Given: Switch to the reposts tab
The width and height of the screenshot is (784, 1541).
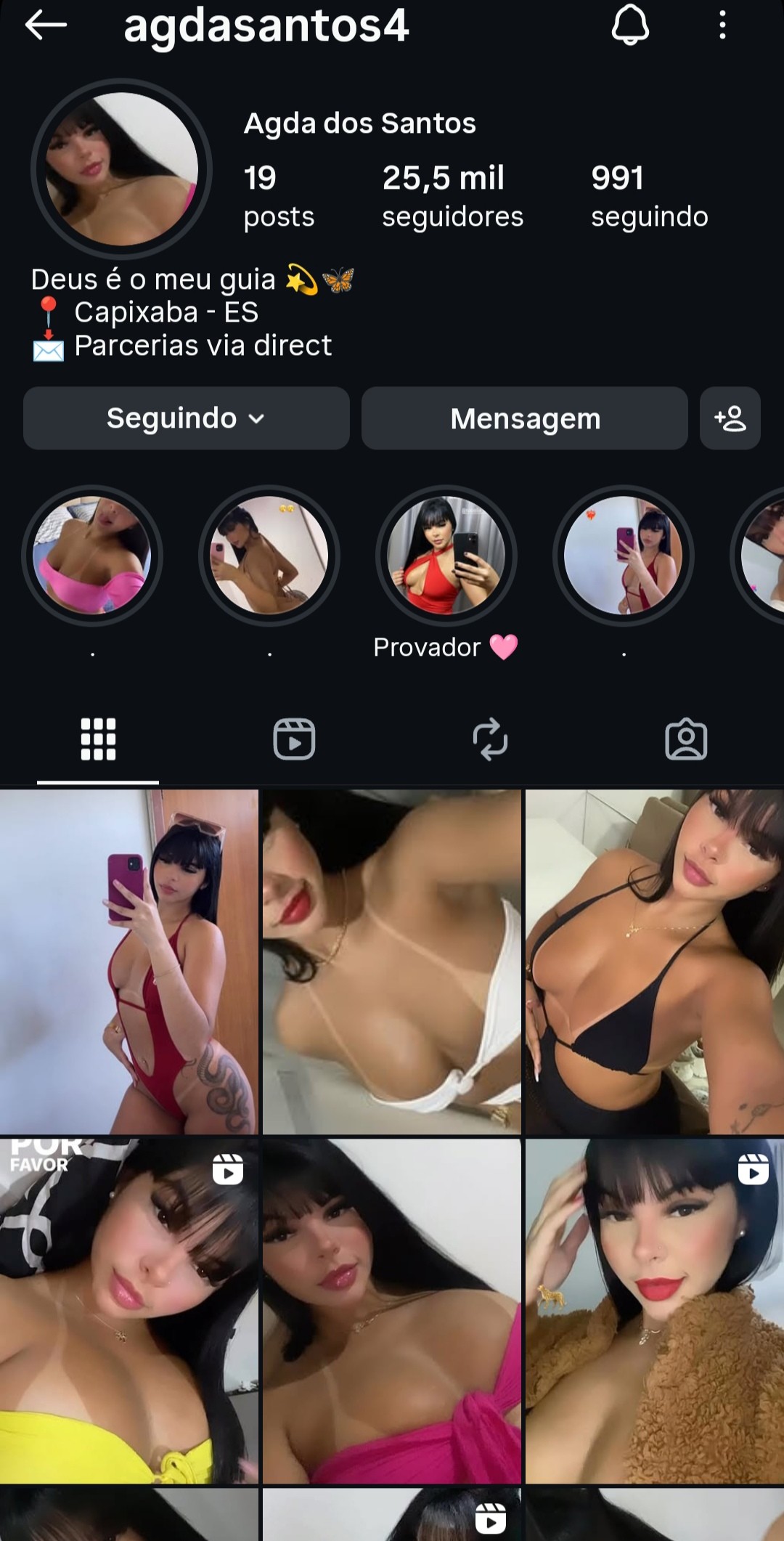Looking at the screenshot, I should (490, 739).
